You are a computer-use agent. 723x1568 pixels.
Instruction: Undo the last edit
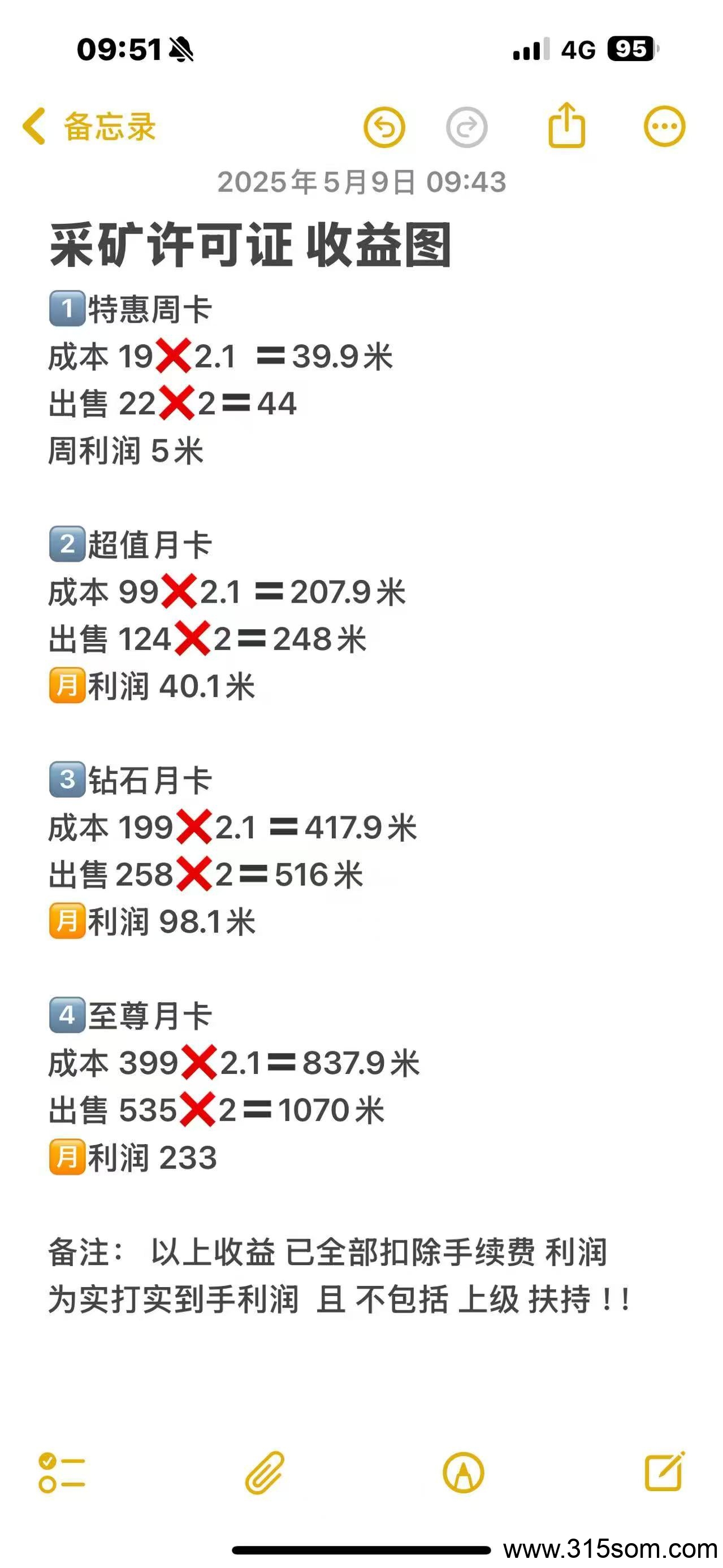384,127
